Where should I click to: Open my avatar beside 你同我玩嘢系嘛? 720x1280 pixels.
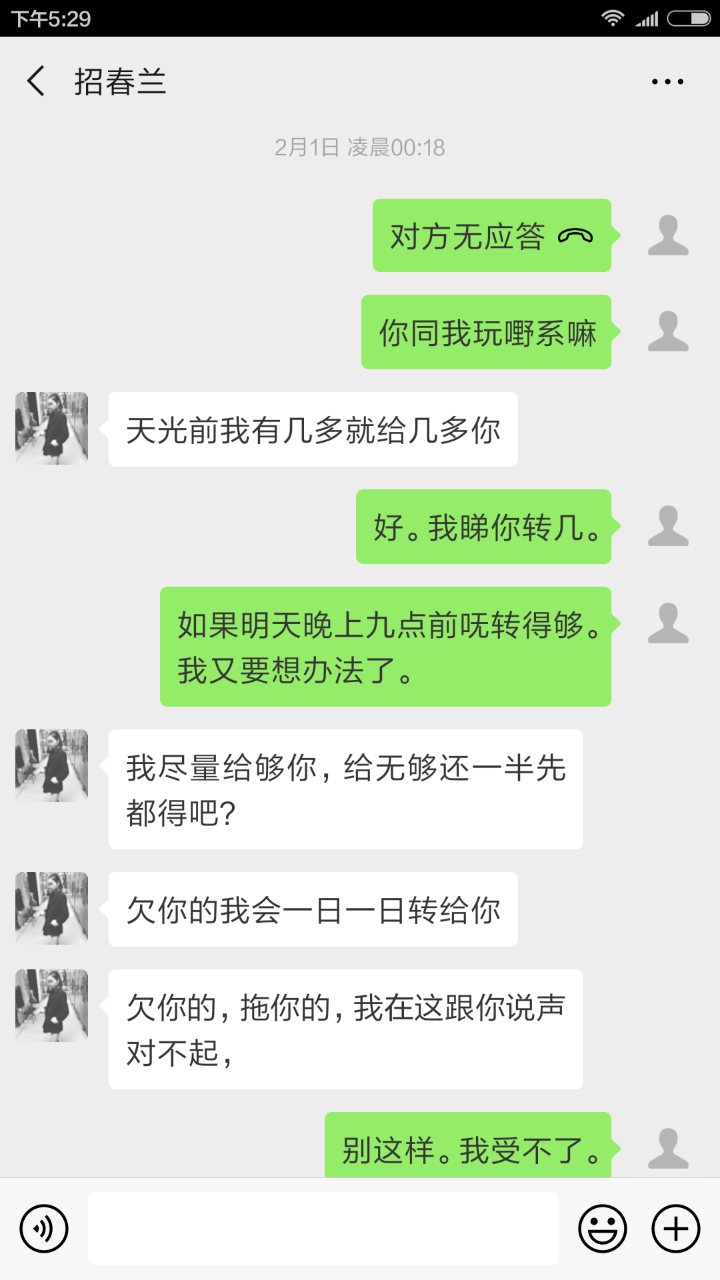[668, 331]
